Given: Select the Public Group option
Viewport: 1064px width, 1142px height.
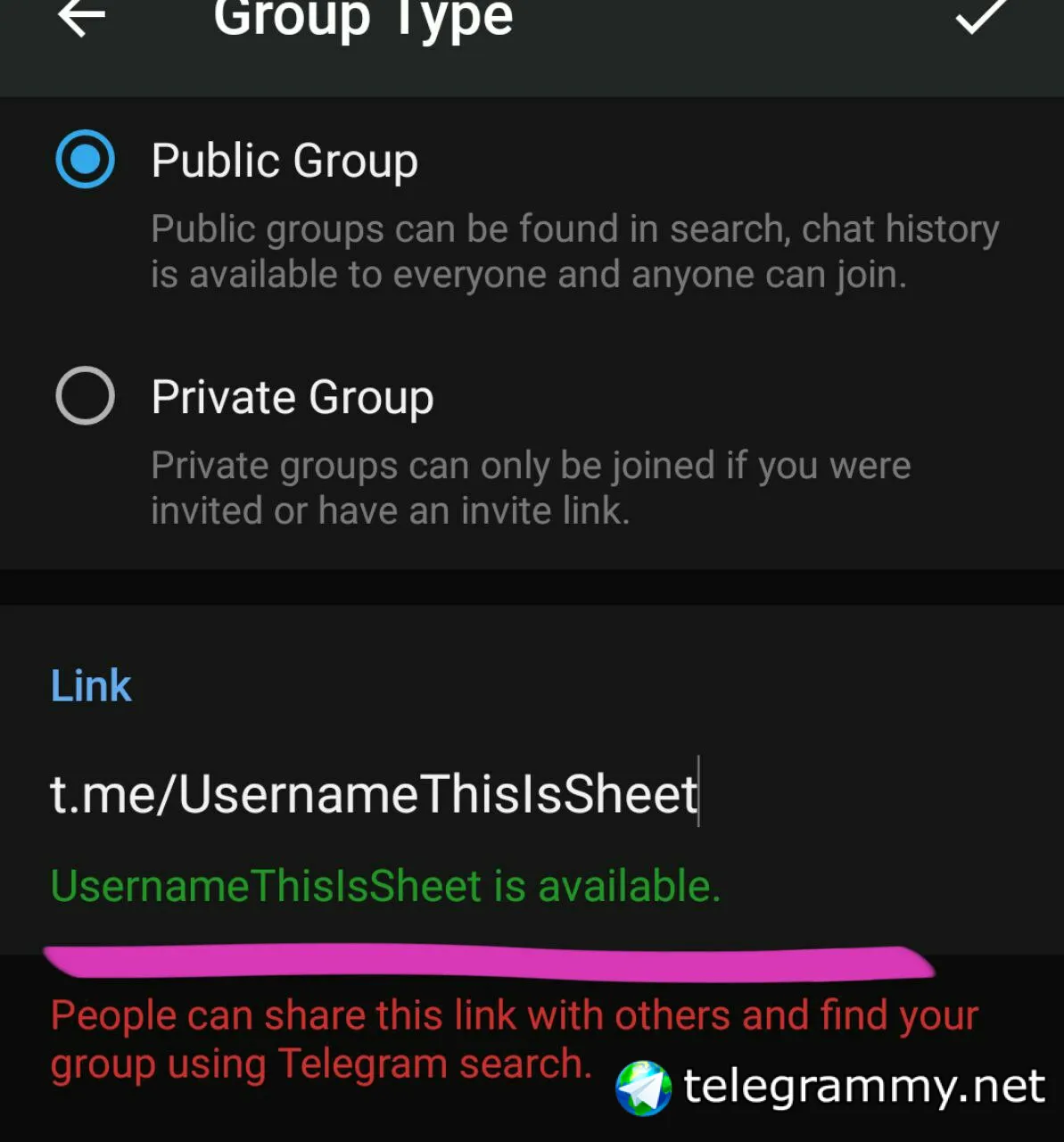Looking at the screenshot, I should (x=86, y=160).
